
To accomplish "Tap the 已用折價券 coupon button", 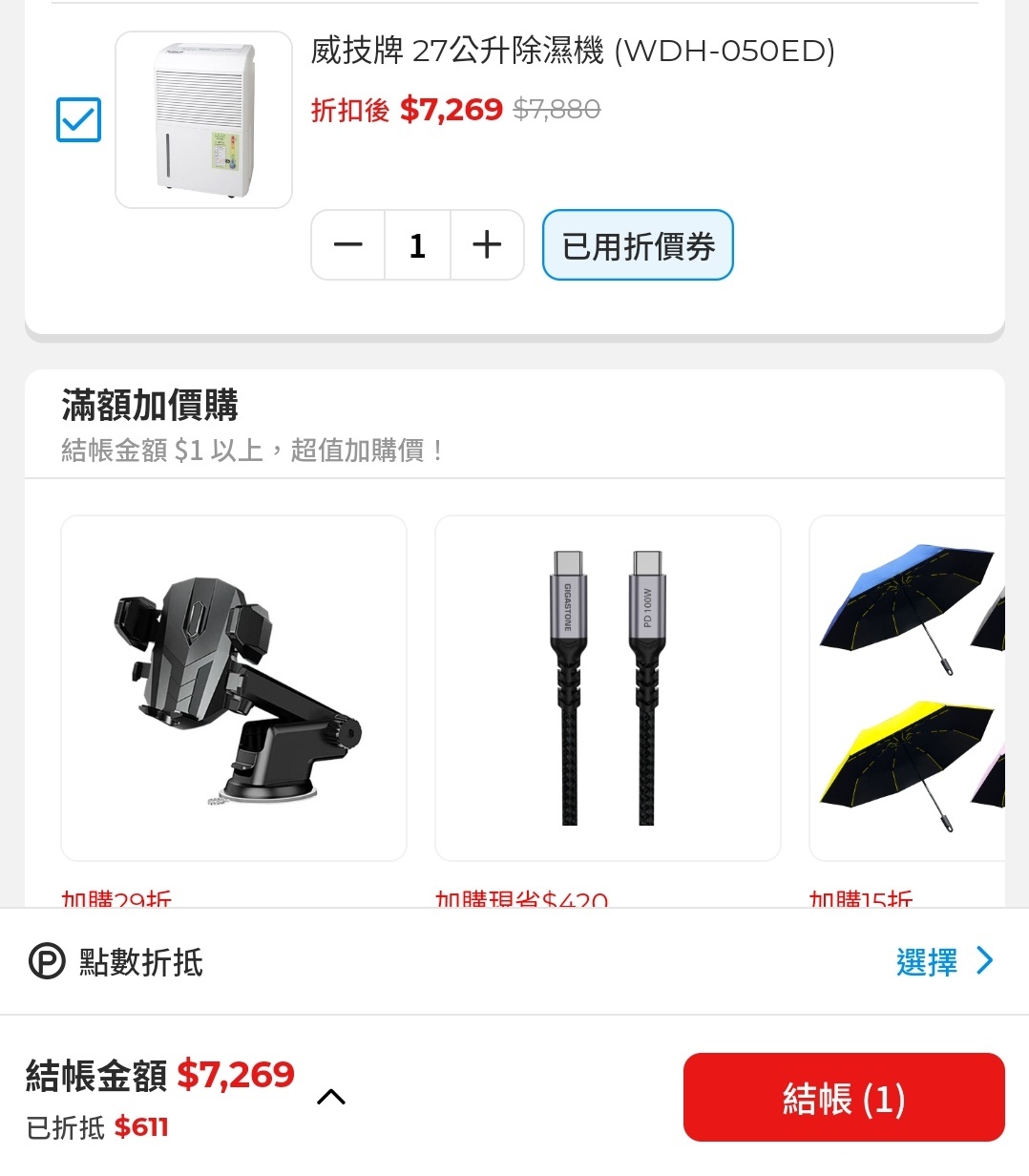I will pyautogui.click(x=638, y=245).
